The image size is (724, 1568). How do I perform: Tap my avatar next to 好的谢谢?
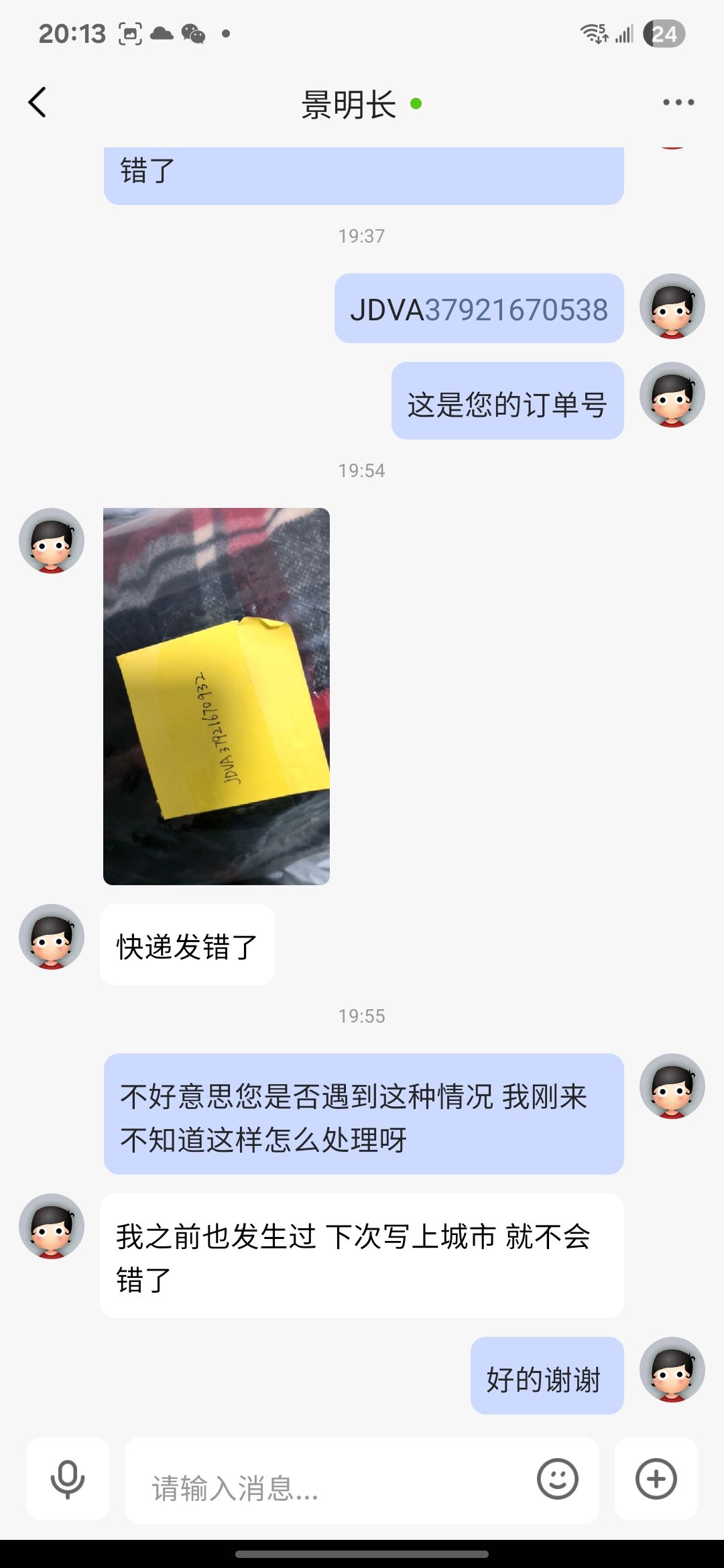coord(672,1370)
